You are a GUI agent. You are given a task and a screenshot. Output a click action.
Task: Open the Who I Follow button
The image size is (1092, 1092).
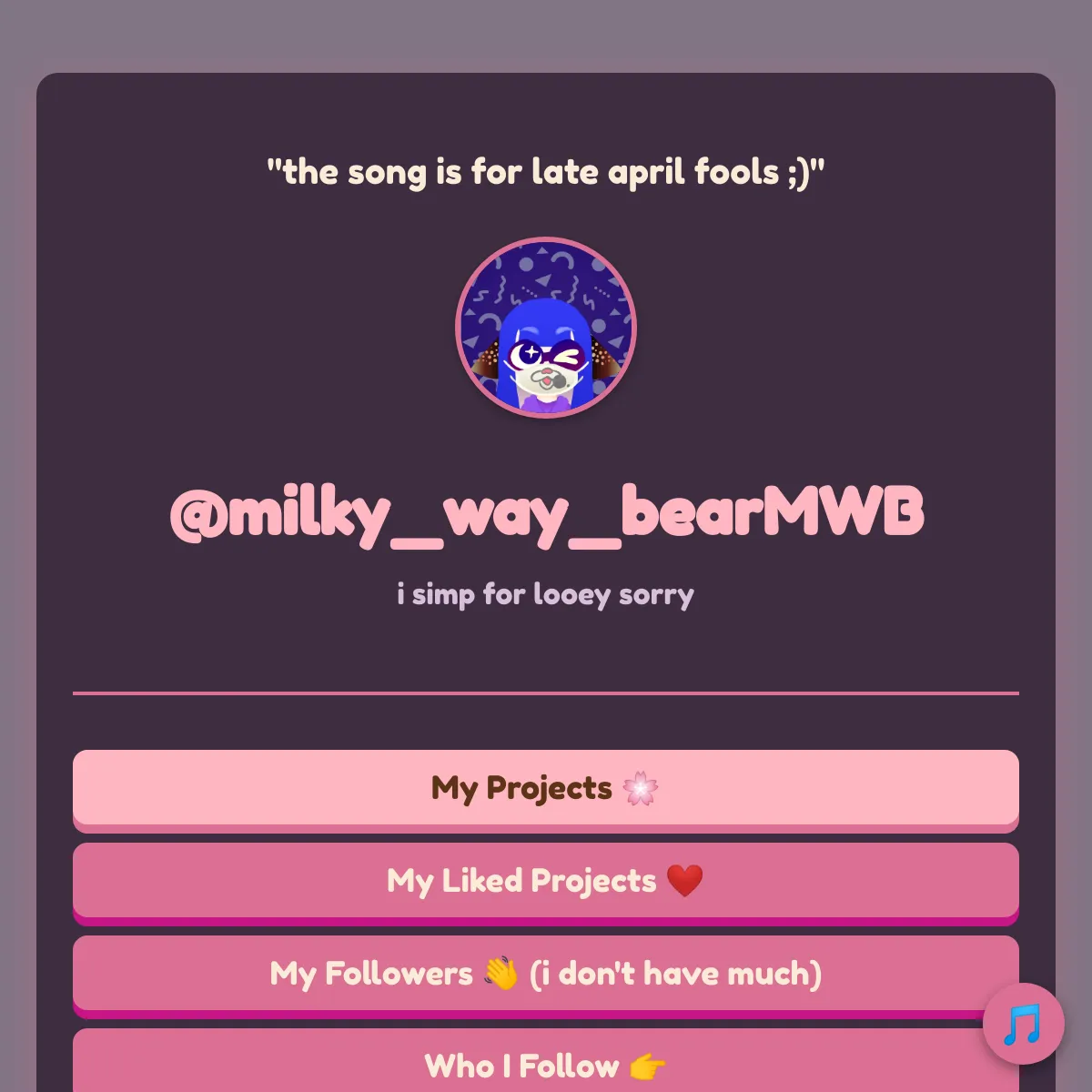pyautogui.click(x=545, y=1065)
